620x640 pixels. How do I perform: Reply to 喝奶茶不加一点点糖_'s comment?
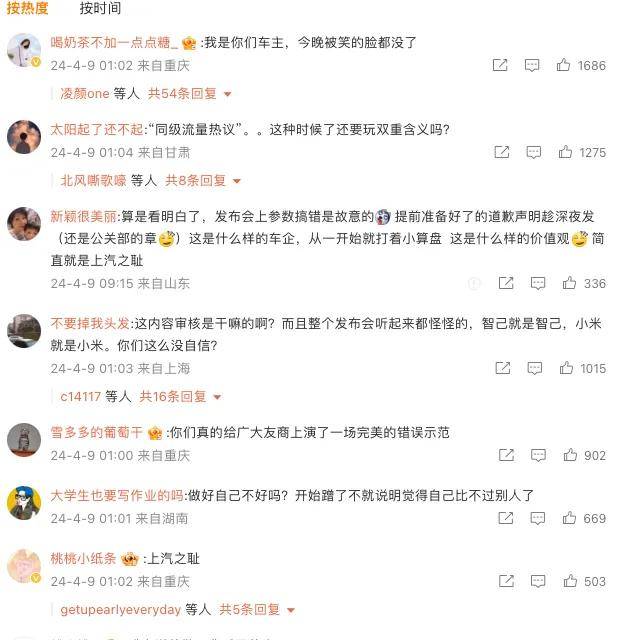tap(533, 66)
